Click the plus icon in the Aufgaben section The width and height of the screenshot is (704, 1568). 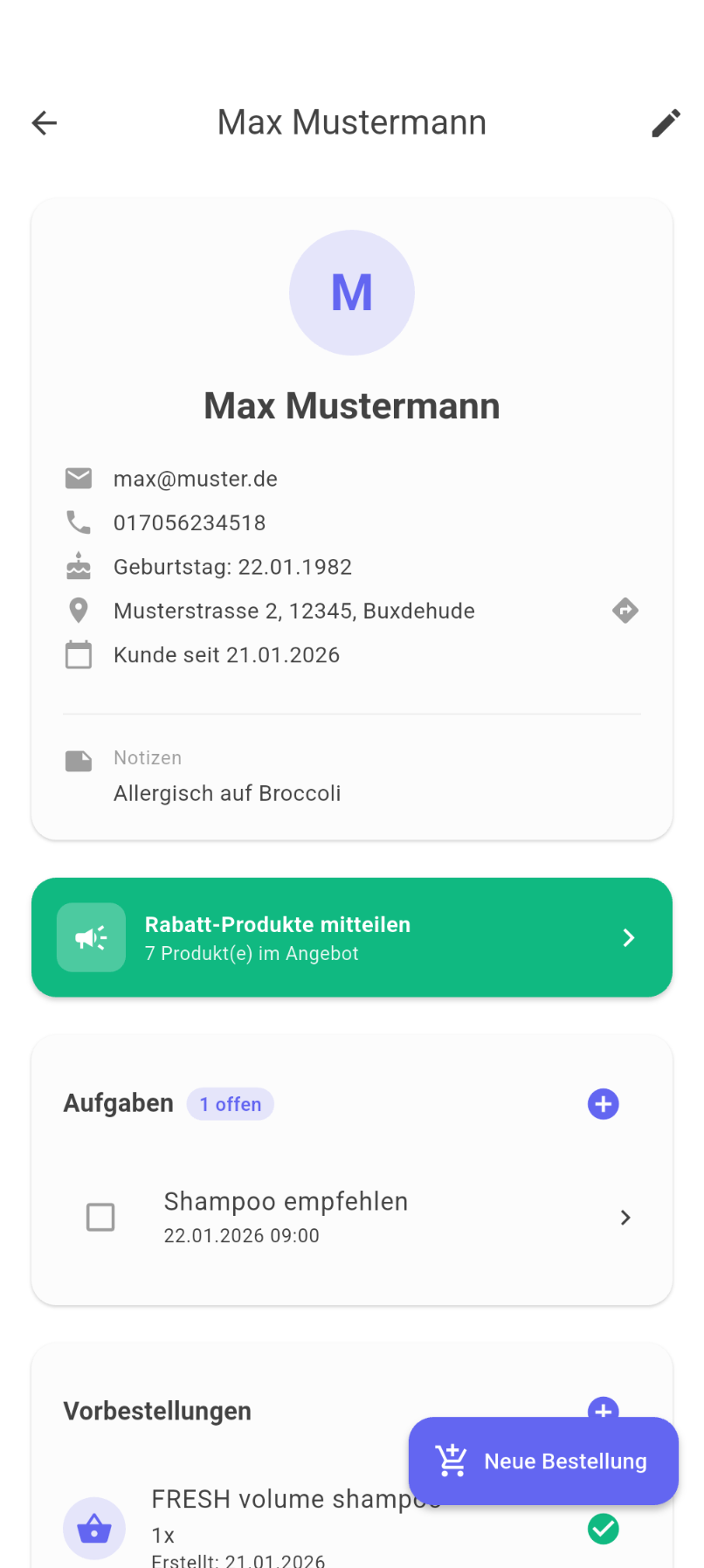coord(603,1103)
